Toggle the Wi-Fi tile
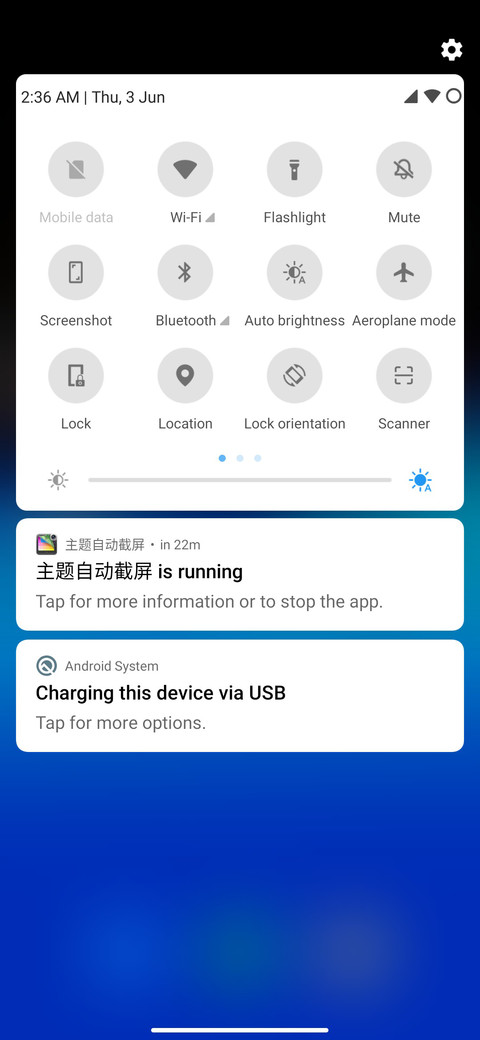Screen dimensions: 480x1040 [185, 169]
